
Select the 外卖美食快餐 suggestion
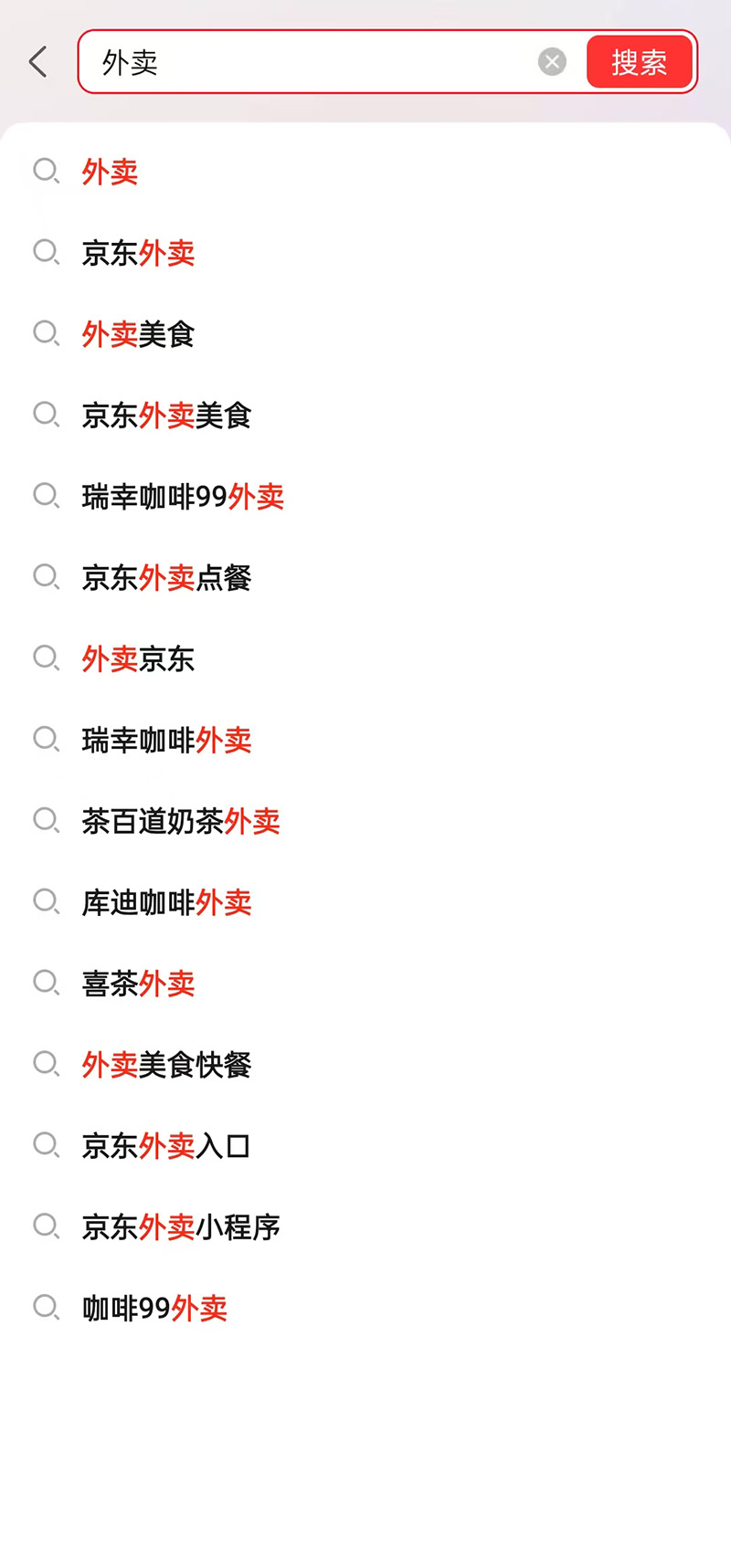pyautogui.click(x=166, y=1065)
